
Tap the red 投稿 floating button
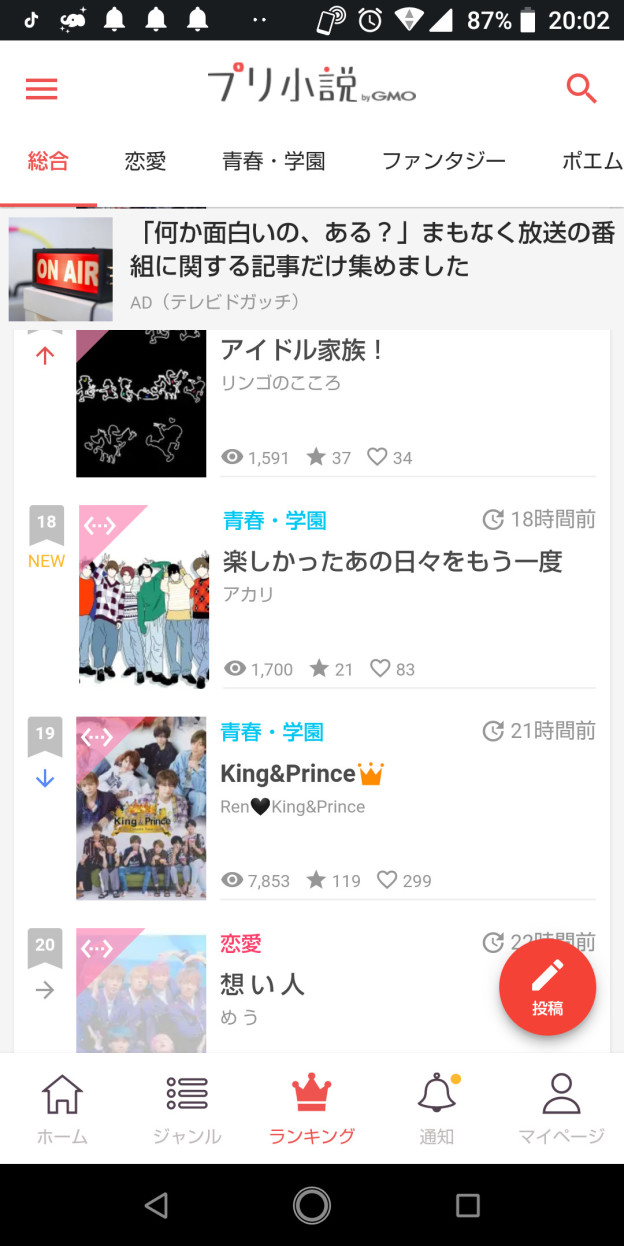[x=547, y=986]
